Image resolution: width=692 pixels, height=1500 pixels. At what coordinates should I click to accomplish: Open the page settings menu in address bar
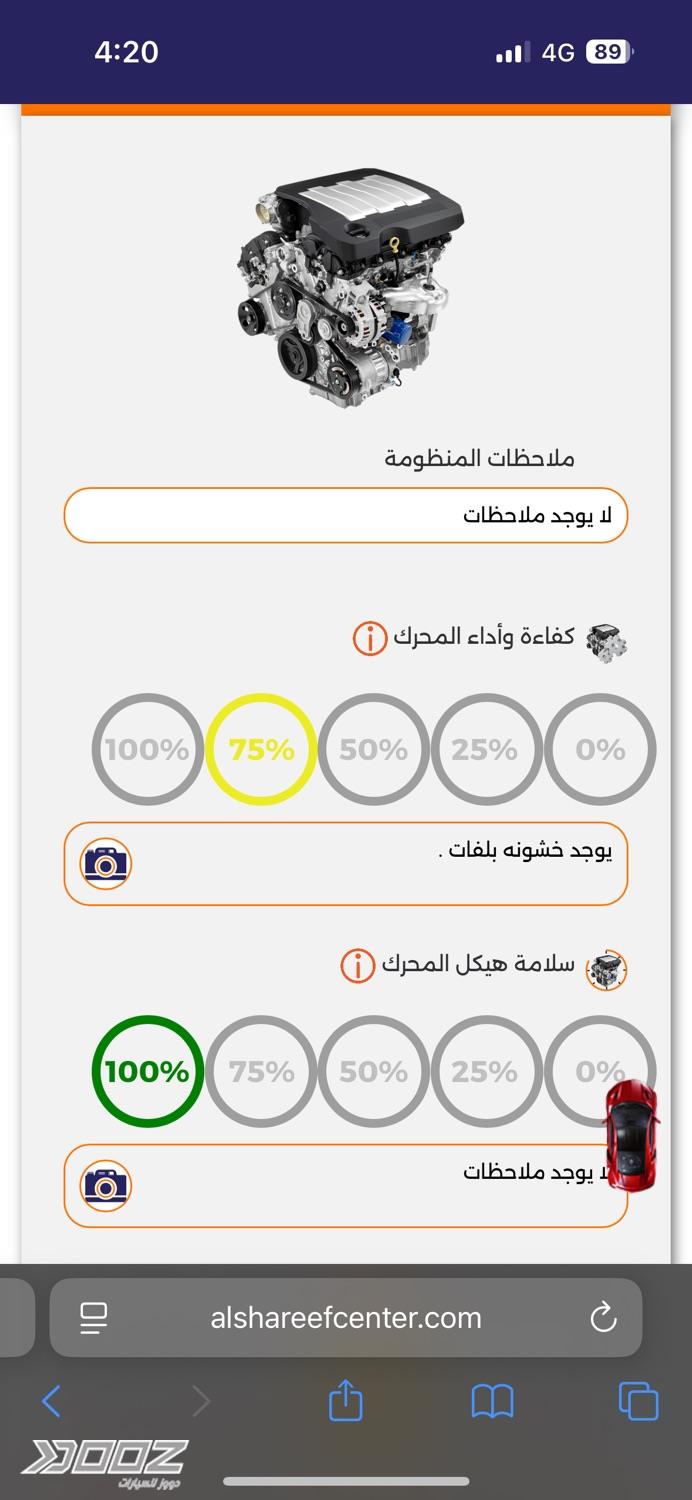[x=94, y=1318]
